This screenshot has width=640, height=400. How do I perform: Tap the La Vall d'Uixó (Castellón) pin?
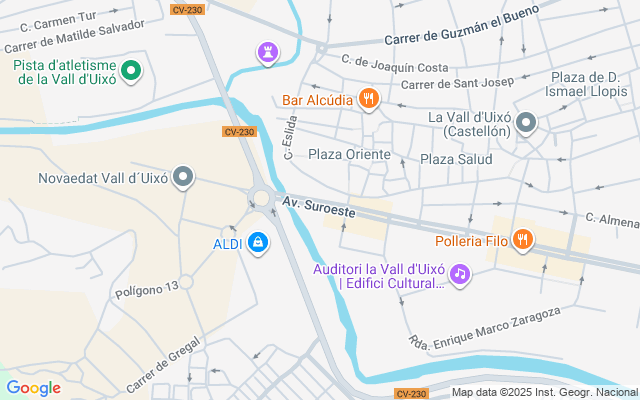point(526,124)
